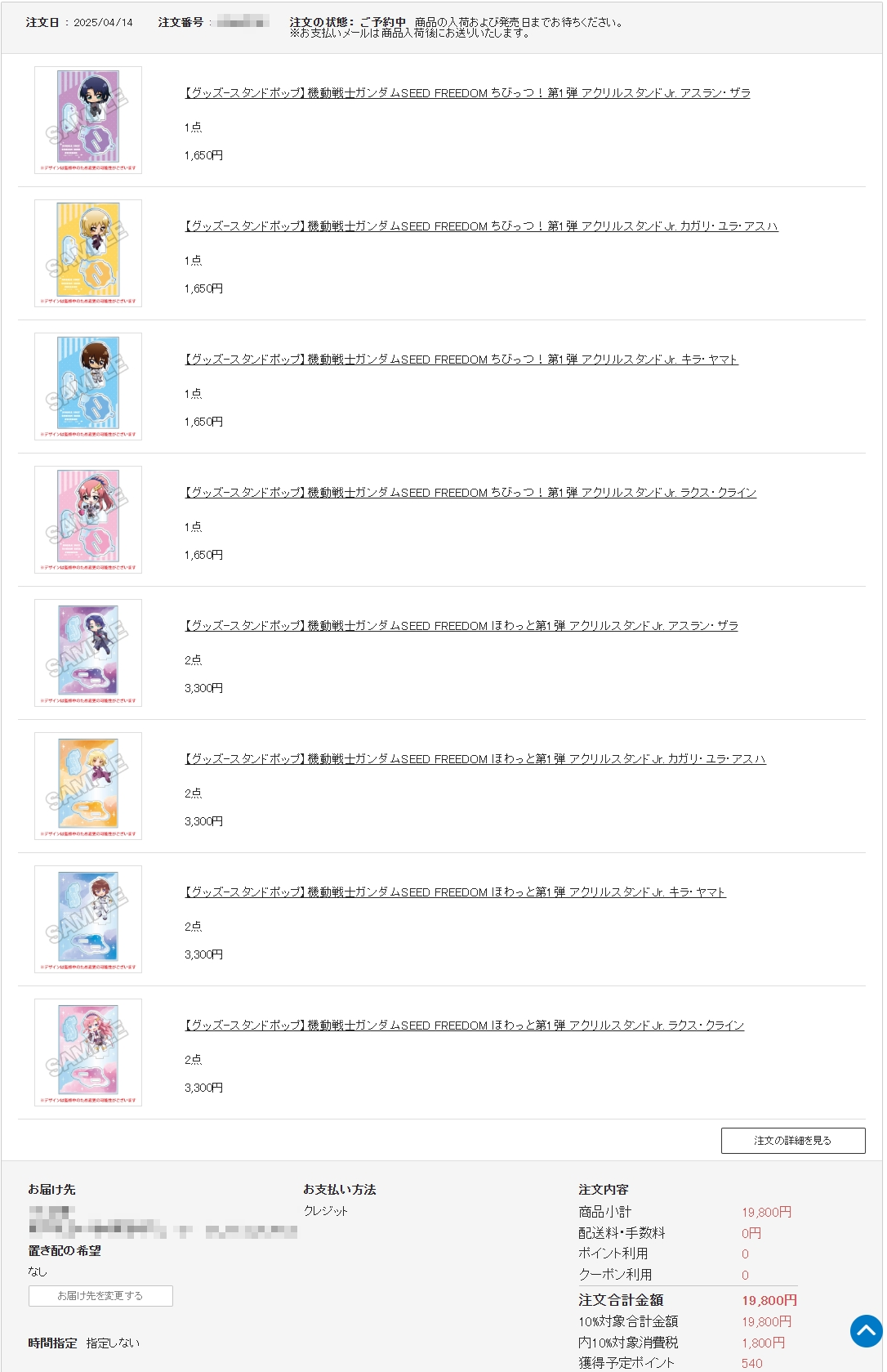Open ちびっつ Jr. ラクス・クライン product link
The height and width of the screenshot is (1372, 887).
470,493
